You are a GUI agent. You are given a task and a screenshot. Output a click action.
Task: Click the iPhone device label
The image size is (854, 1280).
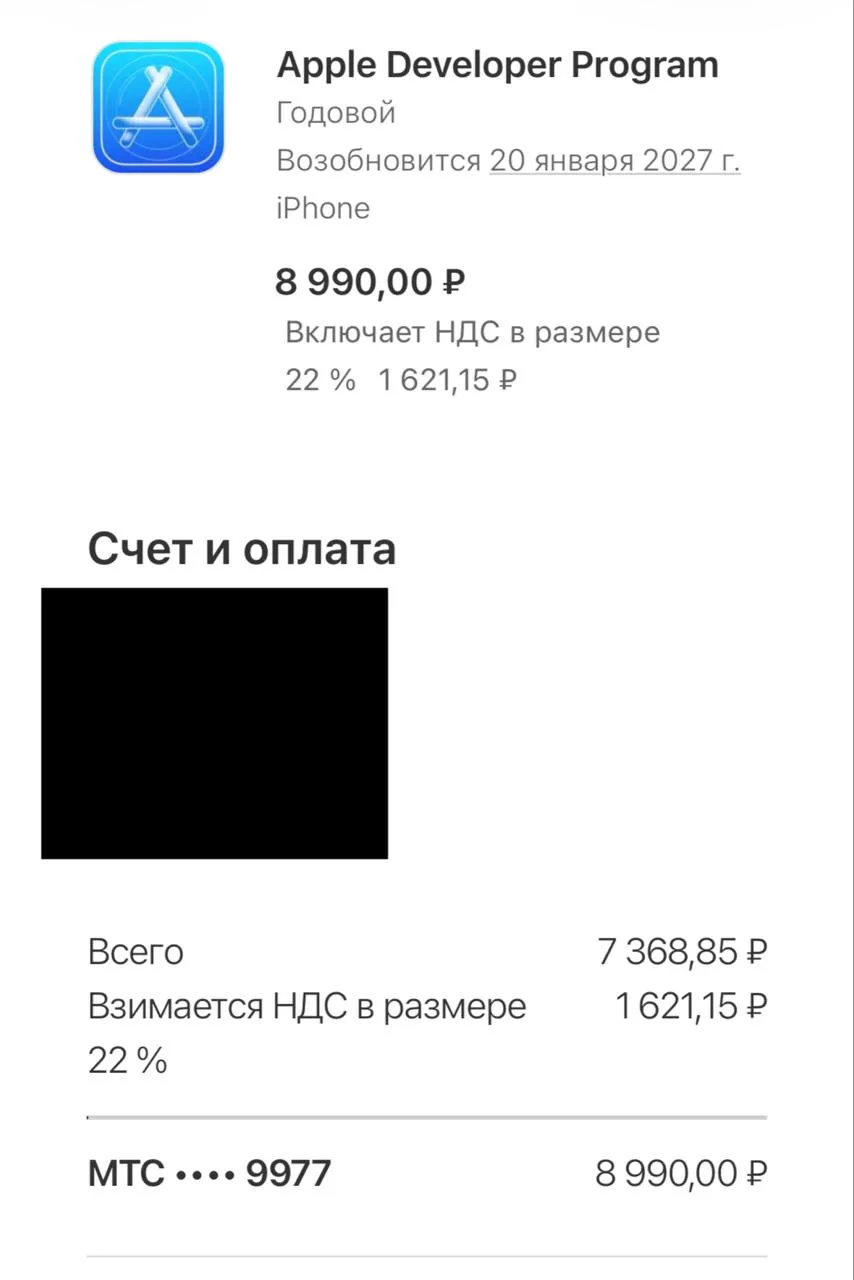point(322,208)
